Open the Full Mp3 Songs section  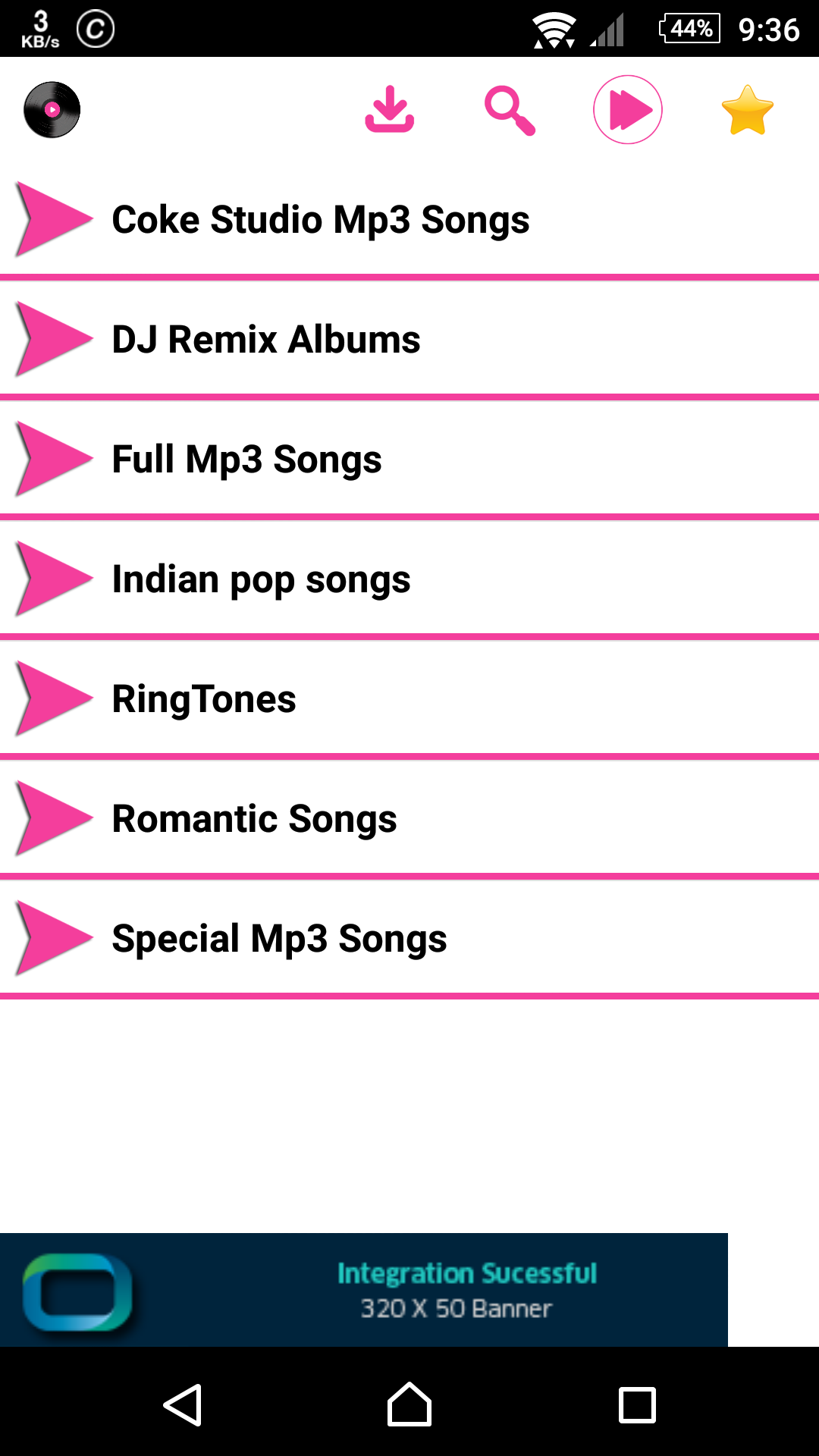(x=246, y=459)
